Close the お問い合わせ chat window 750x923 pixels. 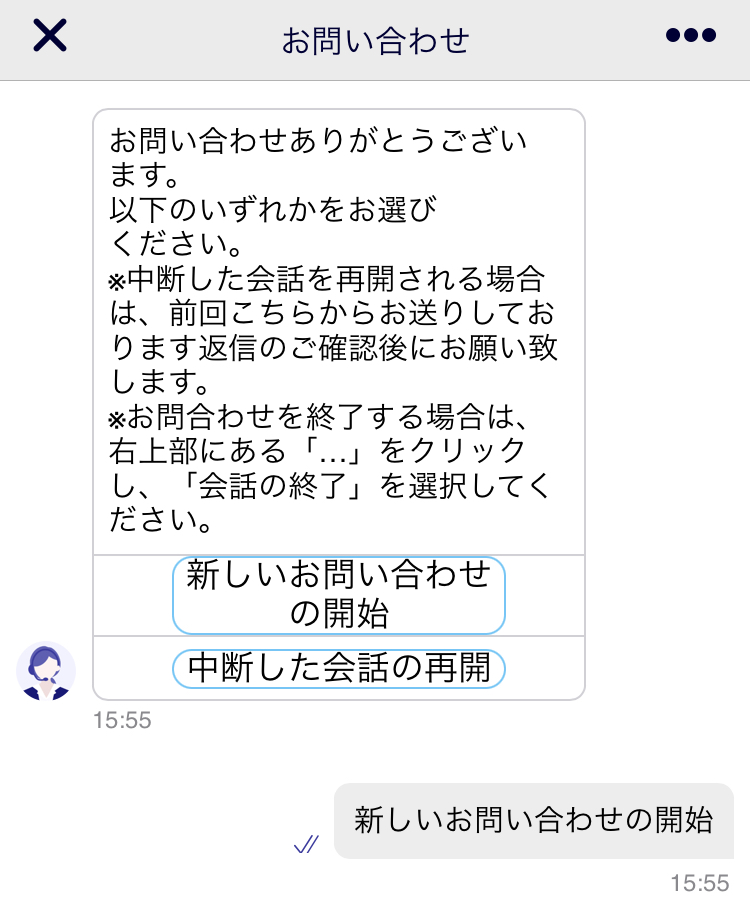click(x=50, y=36)
